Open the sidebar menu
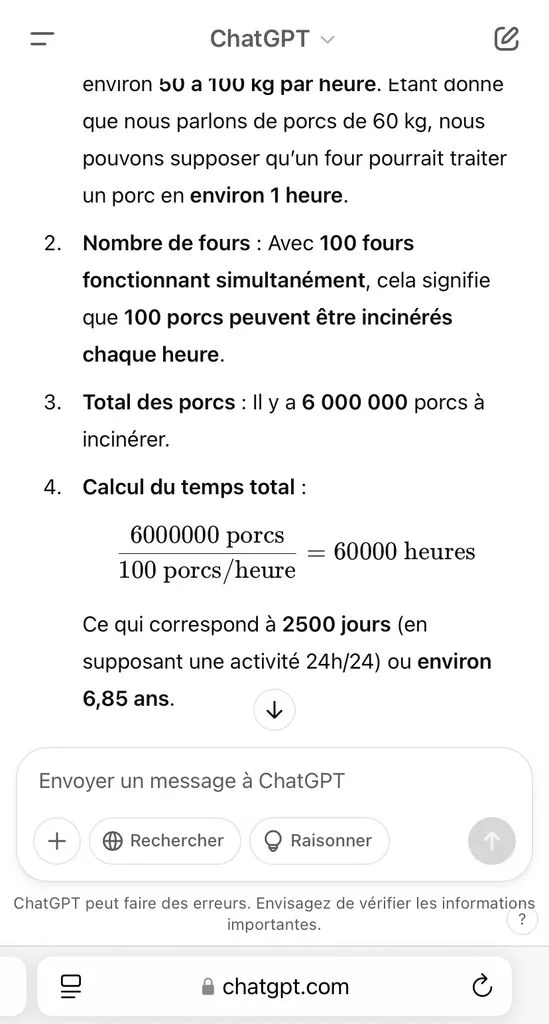The image size is (549, 1024). coord(42,39)
